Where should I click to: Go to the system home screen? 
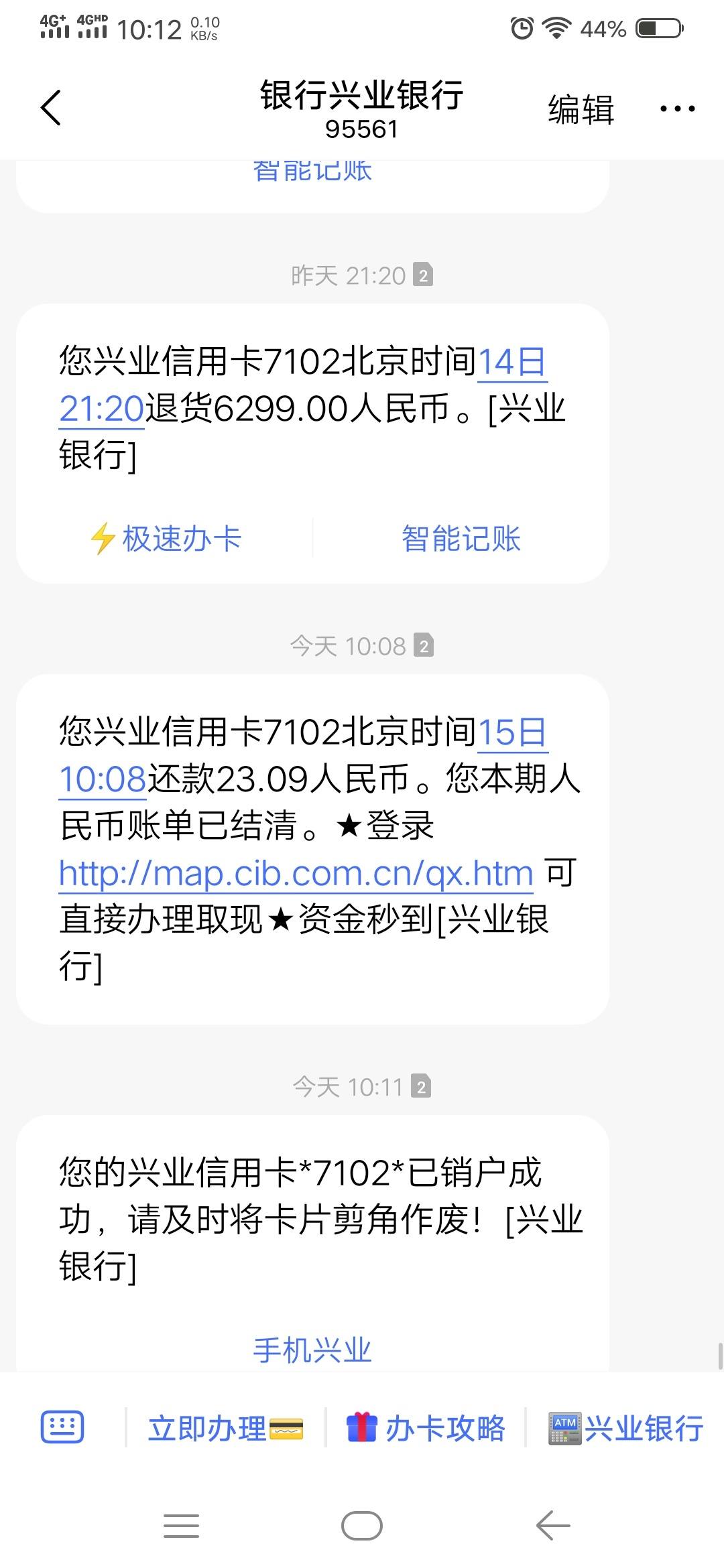362,1526
